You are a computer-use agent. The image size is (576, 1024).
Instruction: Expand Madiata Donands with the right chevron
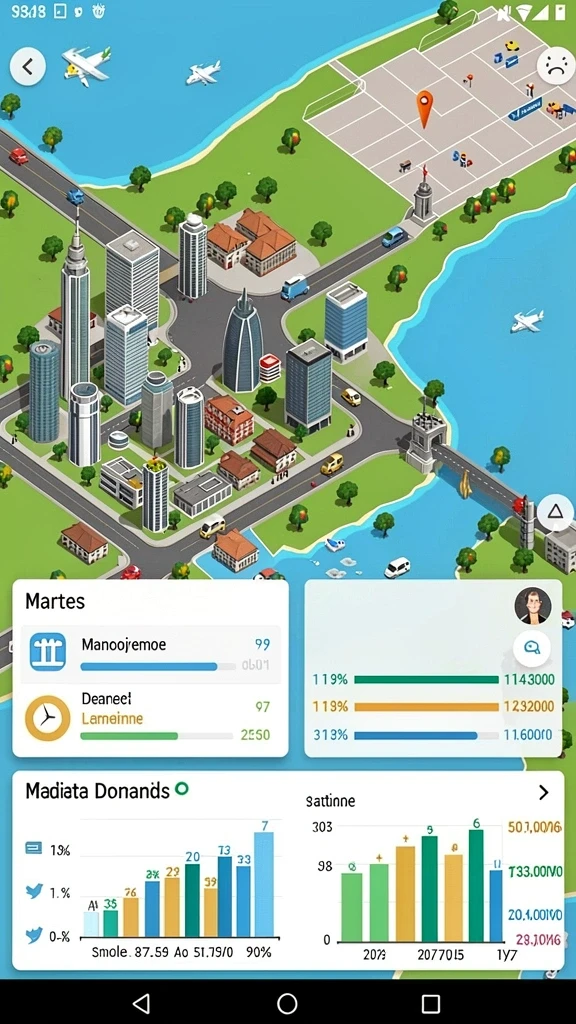(x=543, y=792)
